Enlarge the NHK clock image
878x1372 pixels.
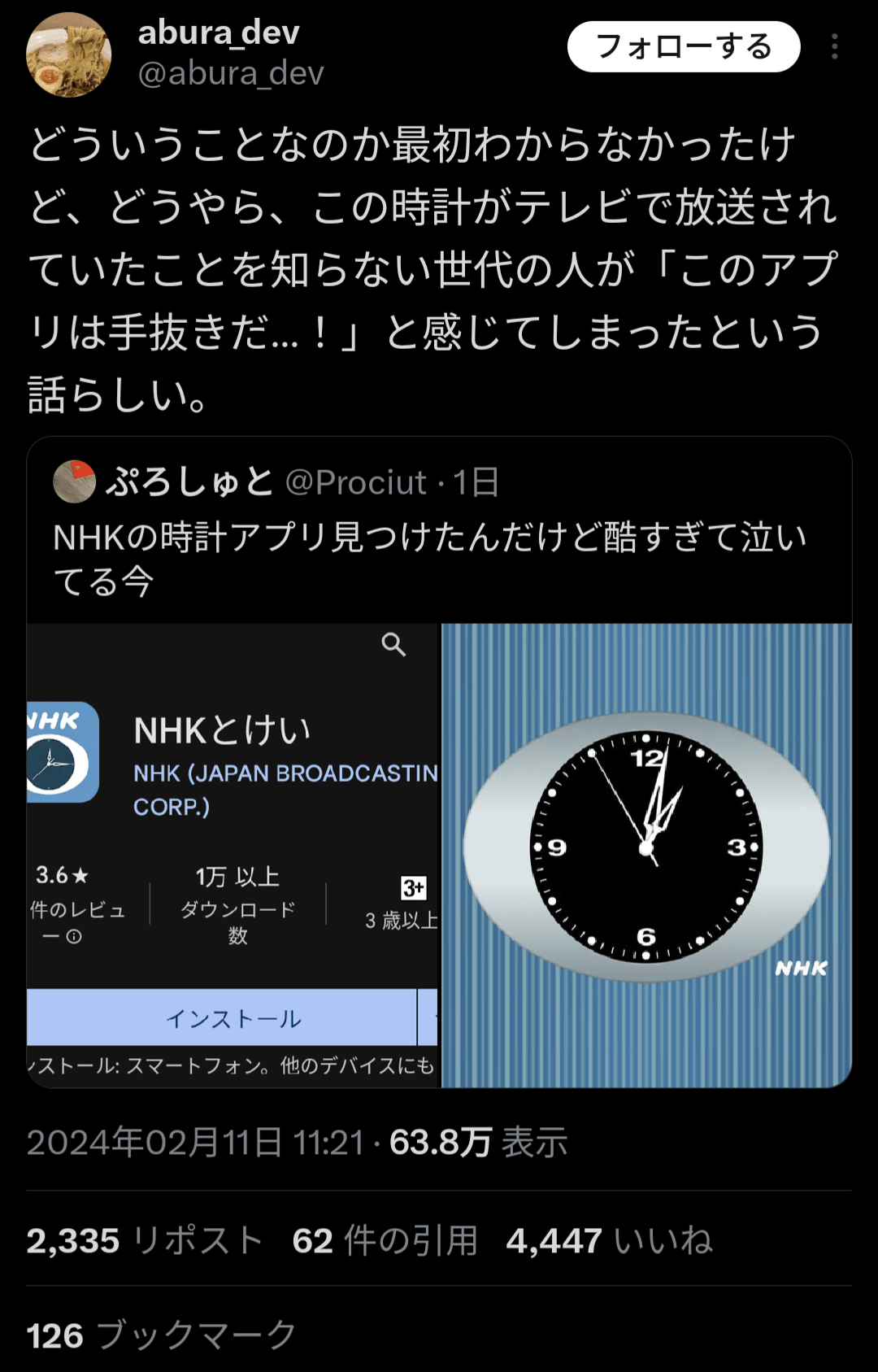click(x=646, y=854)
